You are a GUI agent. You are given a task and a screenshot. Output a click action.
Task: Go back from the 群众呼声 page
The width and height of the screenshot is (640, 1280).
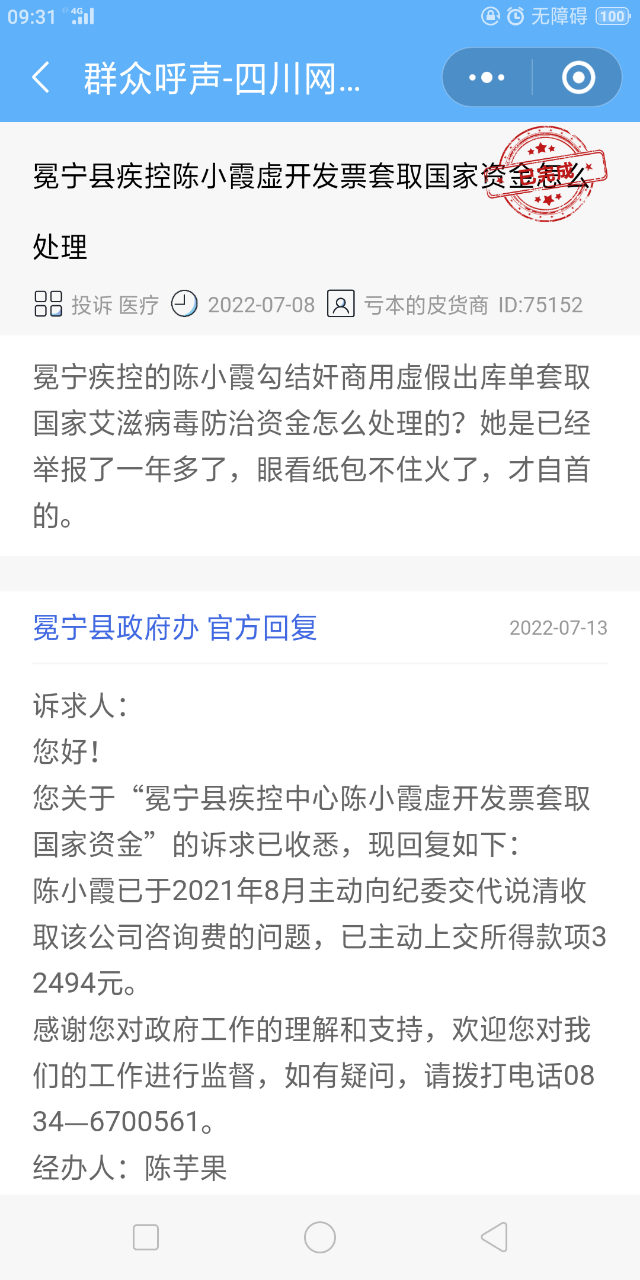[41, 78]
